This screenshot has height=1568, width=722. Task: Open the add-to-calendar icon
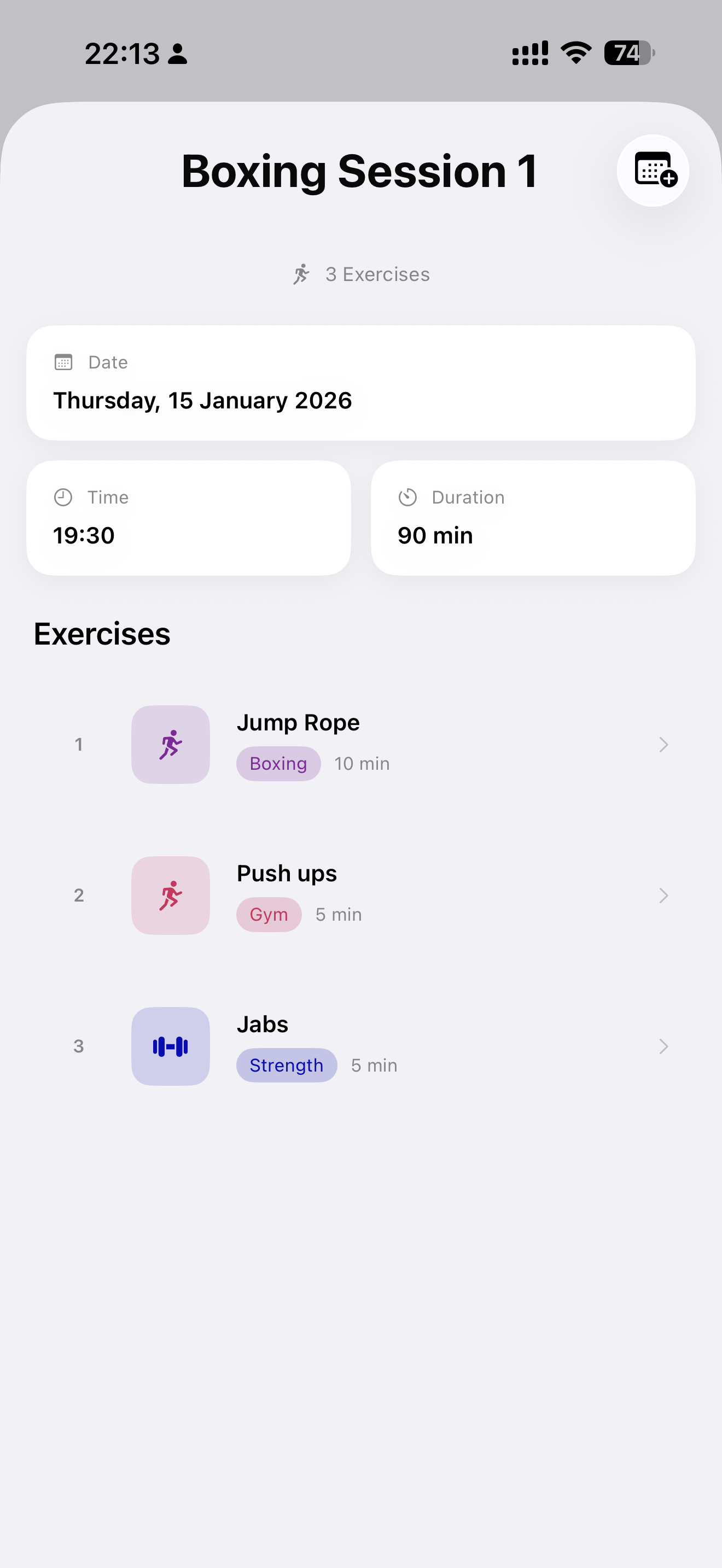(x=652, y=171)
